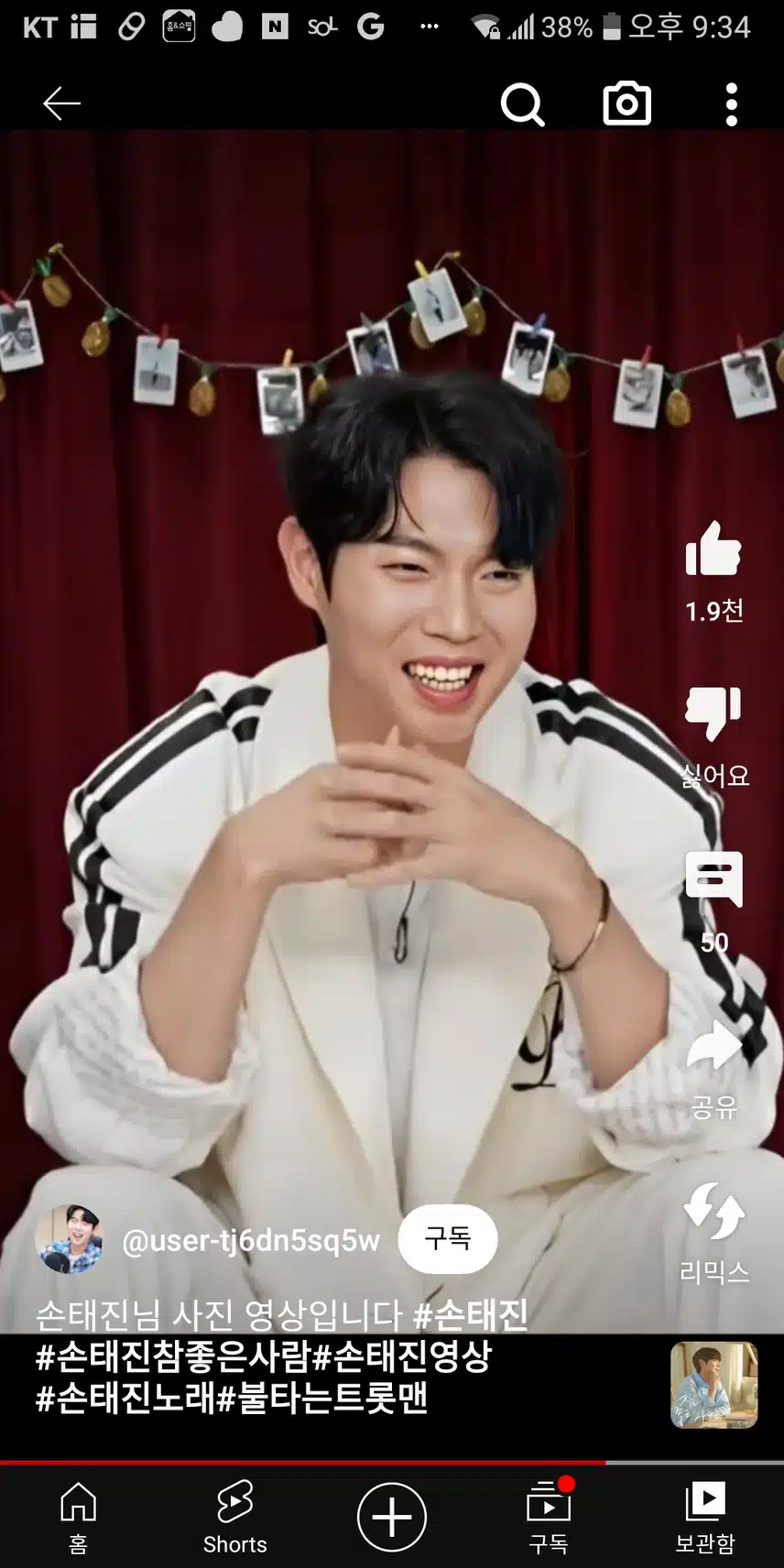Image resolution: width=784 pixels, height=1568 pixels.
Task: Open the comments with 50 replies
Action: click(713, 879)
